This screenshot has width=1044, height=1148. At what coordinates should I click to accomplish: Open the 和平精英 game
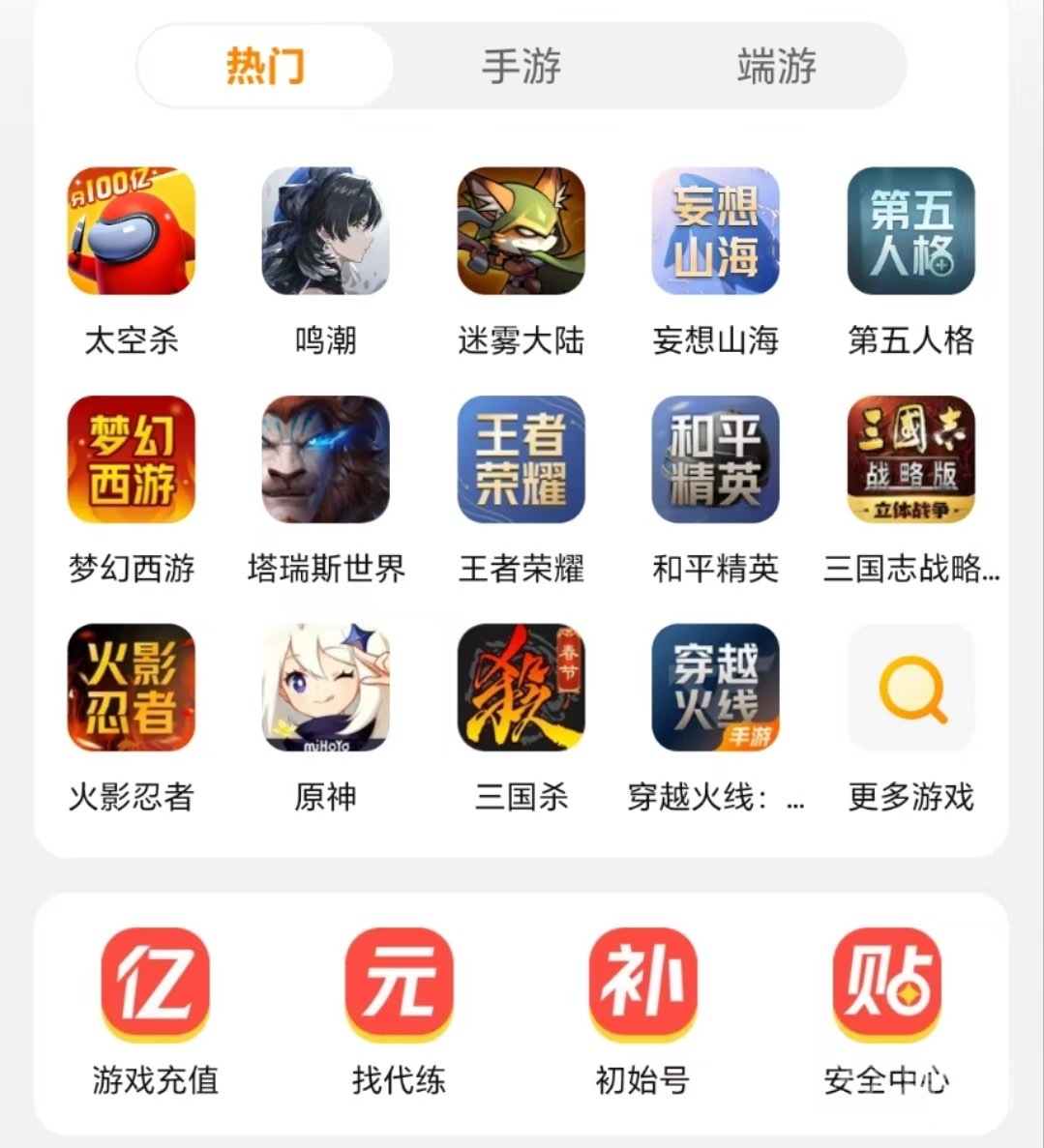point(716,460)
